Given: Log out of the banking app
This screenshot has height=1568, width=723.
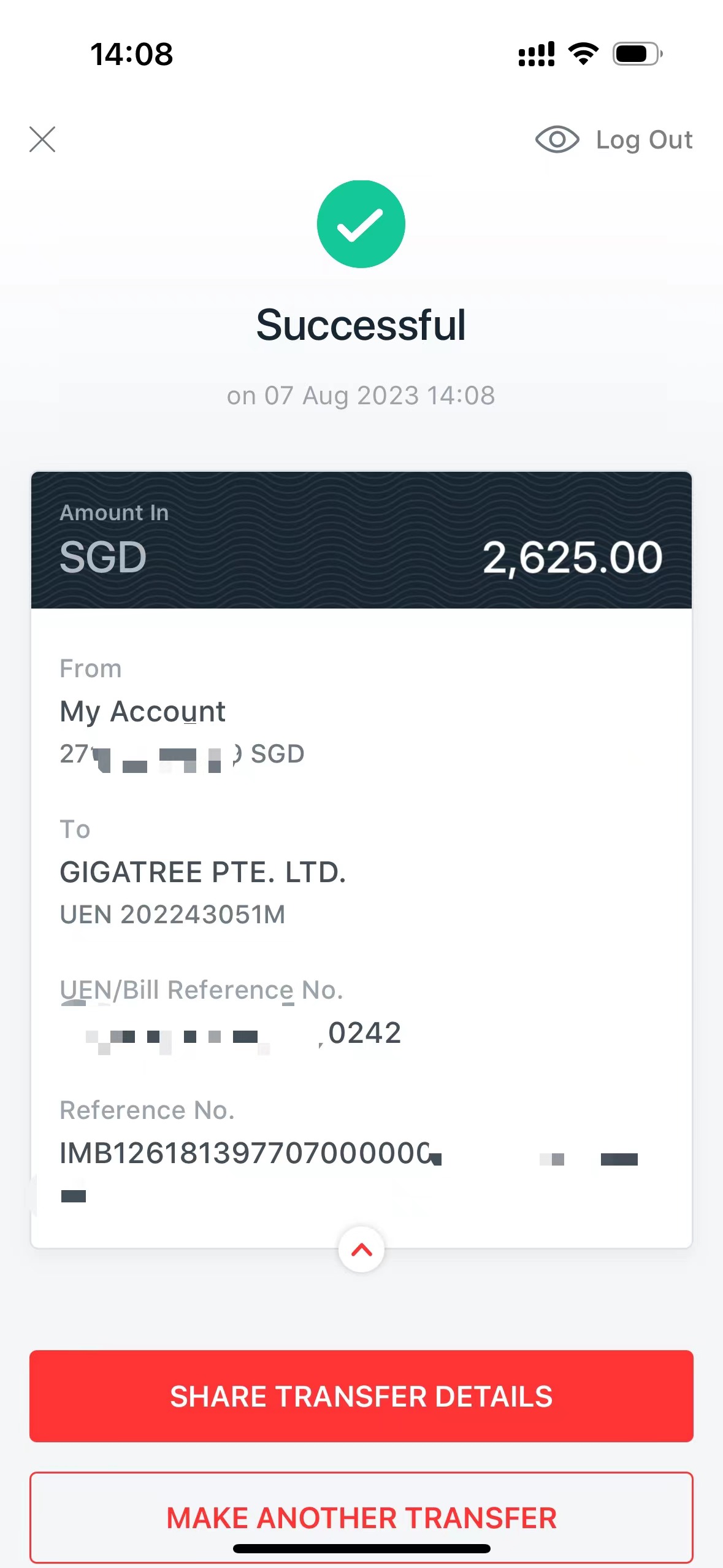Looking at the screenshot, I should pyautogui.click(x=644, y=140).
